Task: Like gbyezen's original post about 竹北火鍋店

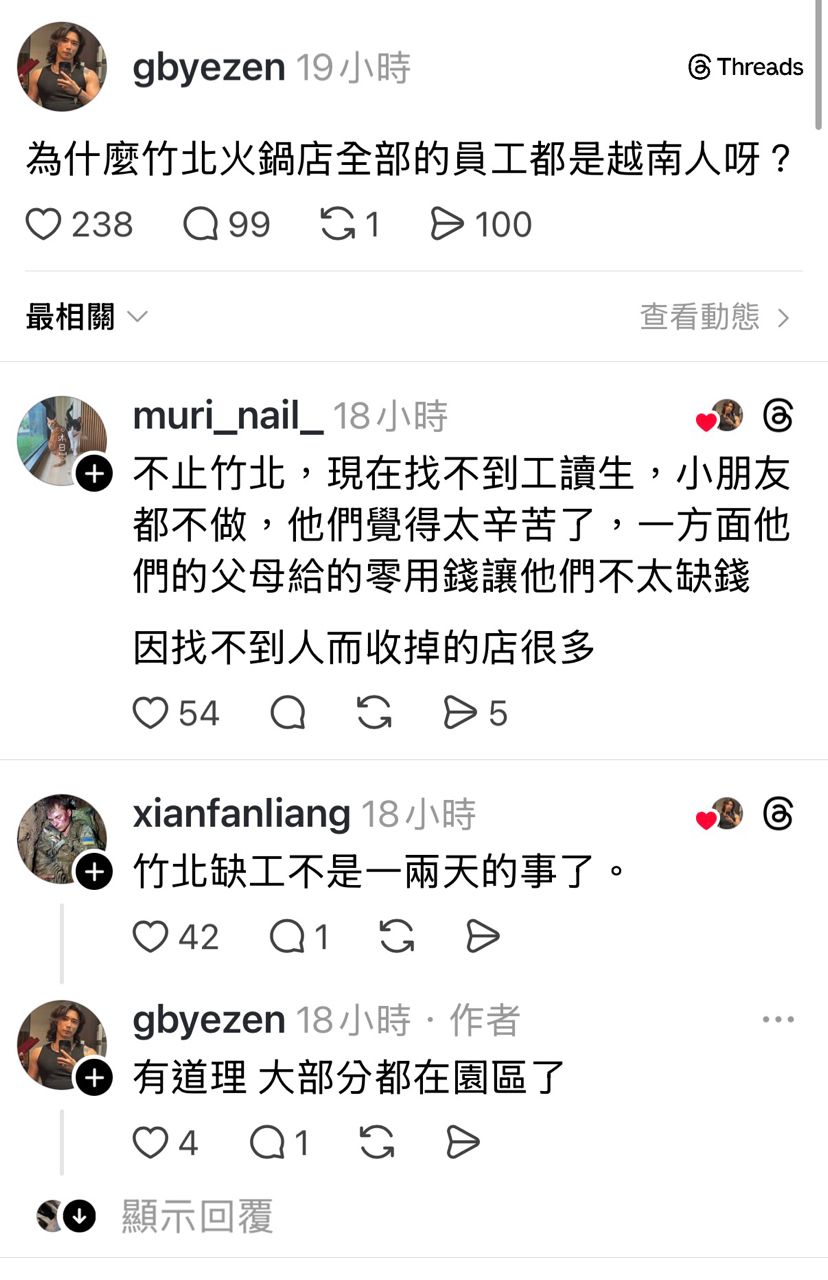Action: tap(44, 224)
